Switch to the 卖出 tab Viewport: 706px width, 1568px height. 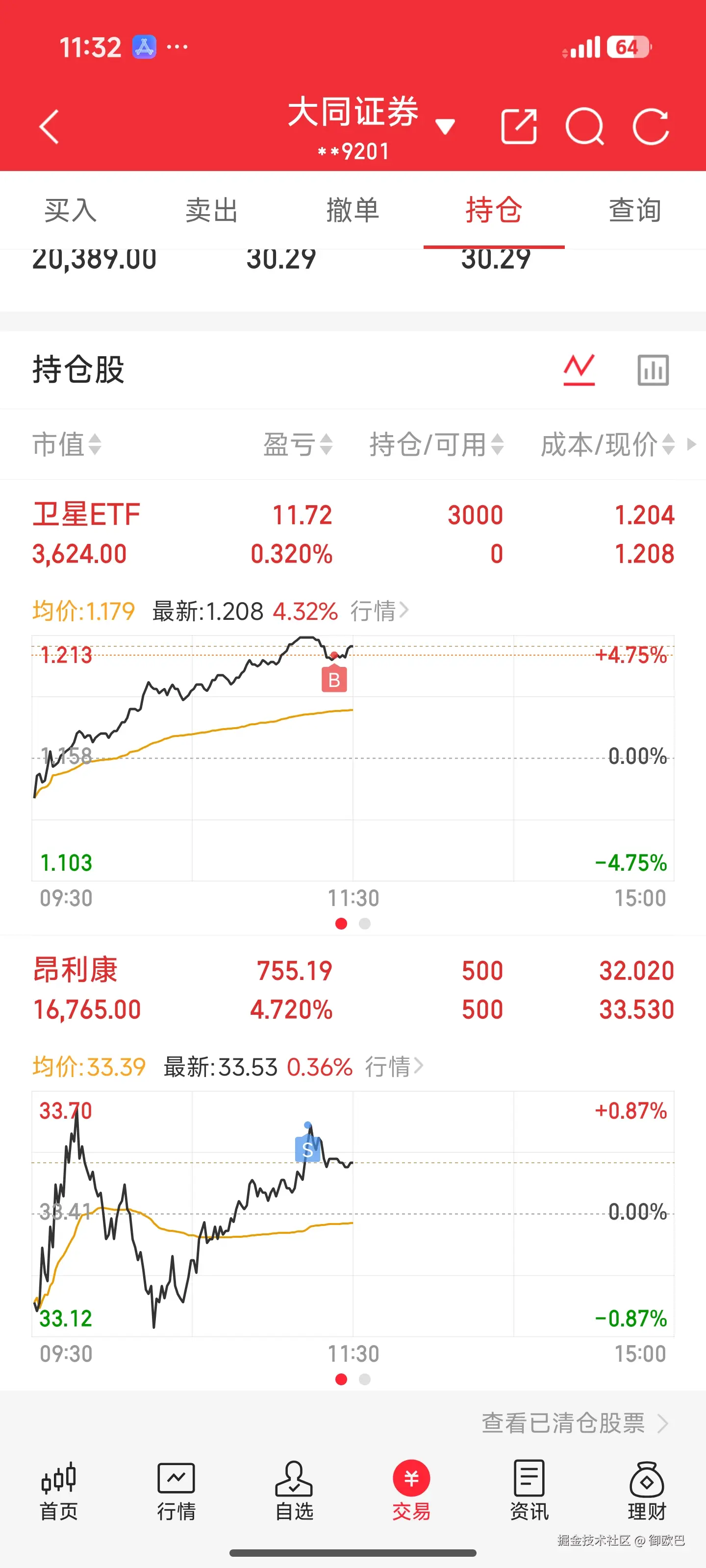(x=211, y=210)
